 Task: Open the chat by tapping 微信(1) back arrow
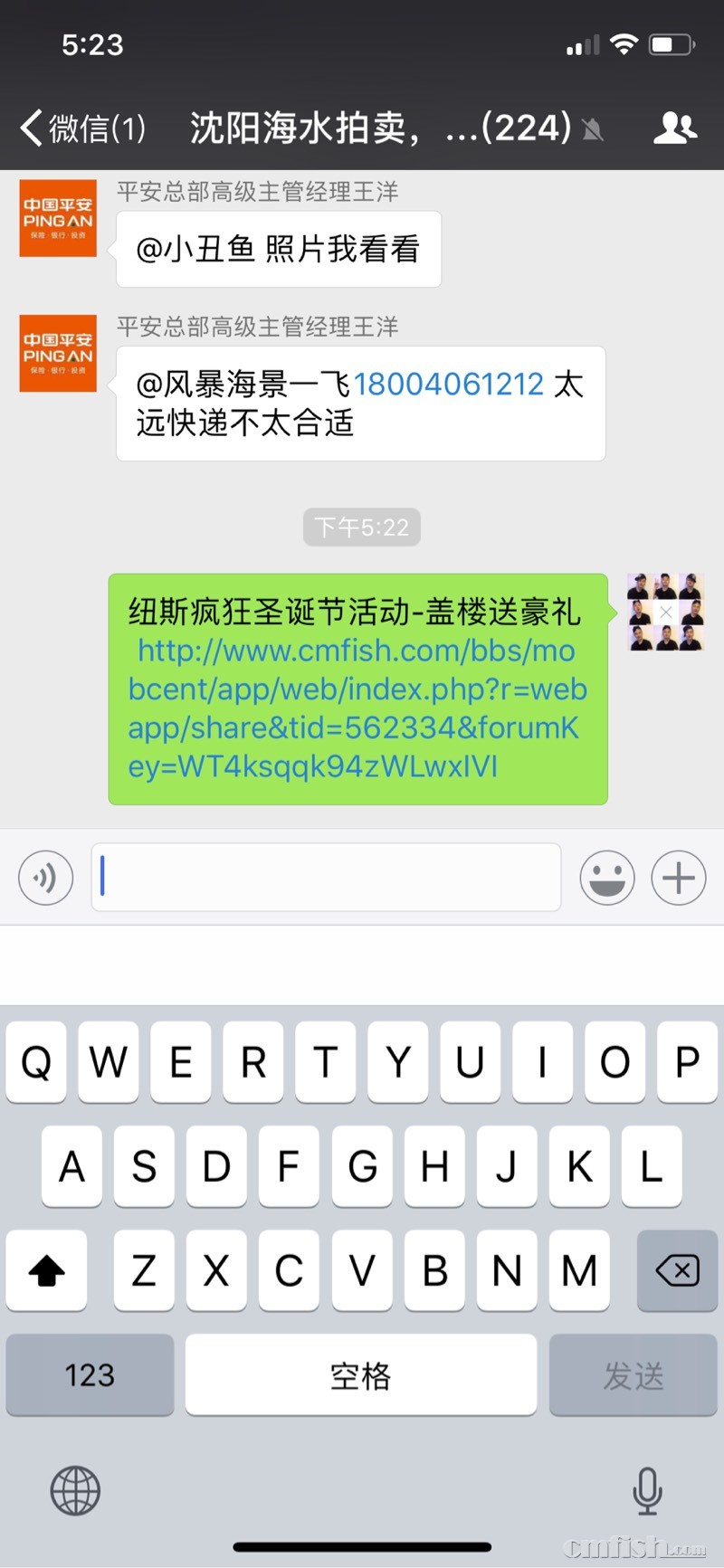coord(81,128)
